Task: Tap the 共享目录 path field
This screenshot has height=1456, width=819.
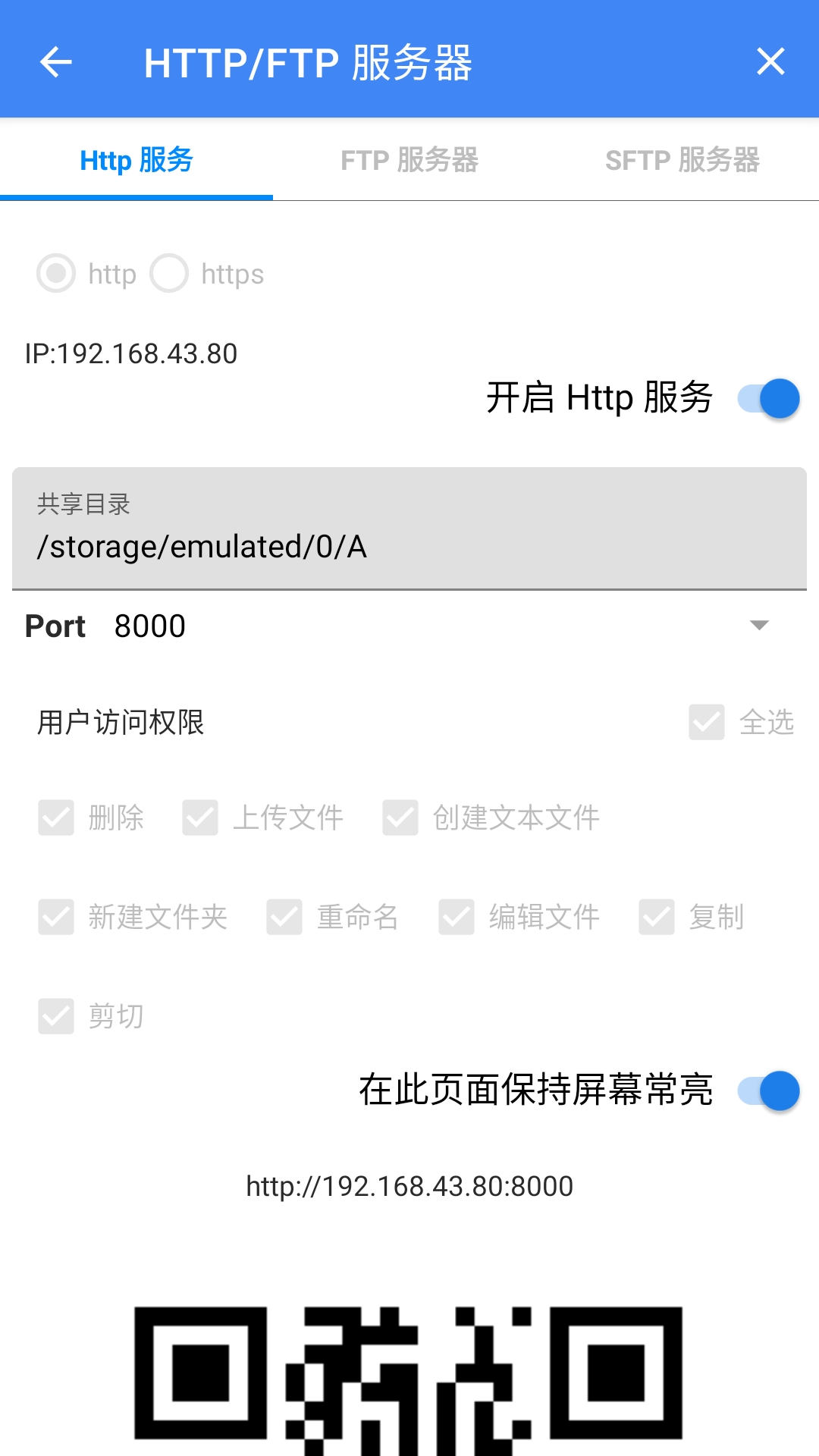Action: point(409,529)
